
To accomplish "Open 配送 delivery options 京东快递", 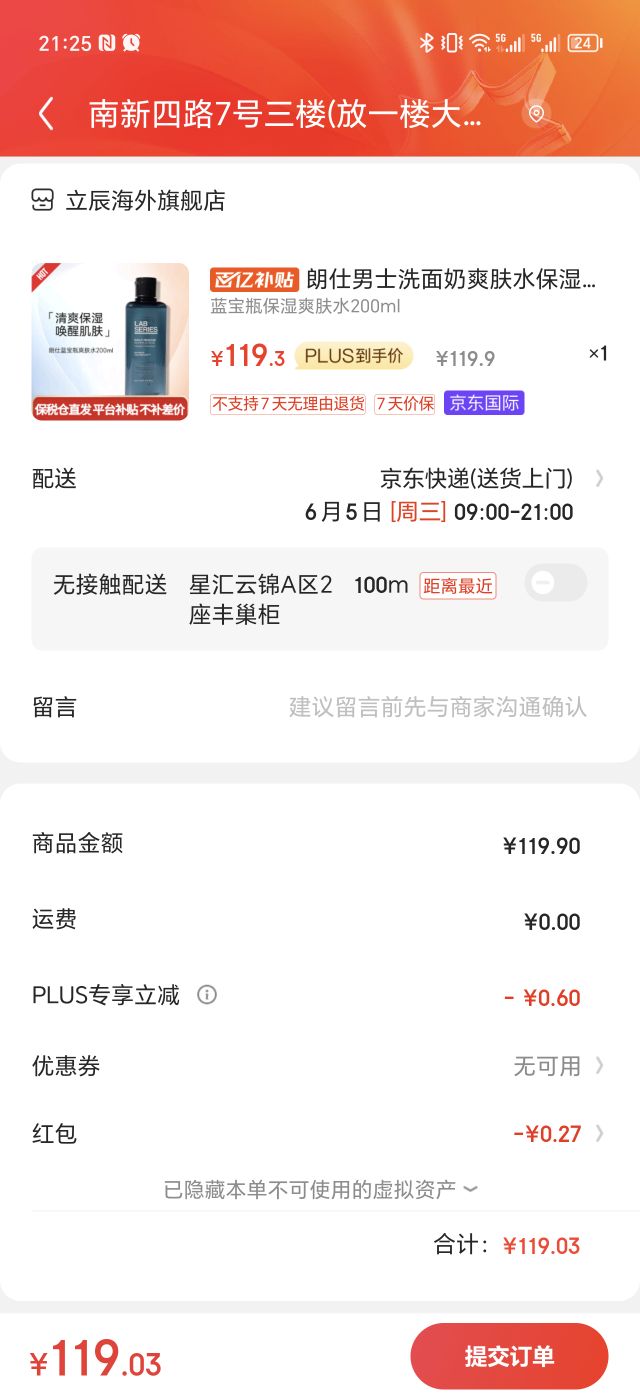I will (320, 496).
